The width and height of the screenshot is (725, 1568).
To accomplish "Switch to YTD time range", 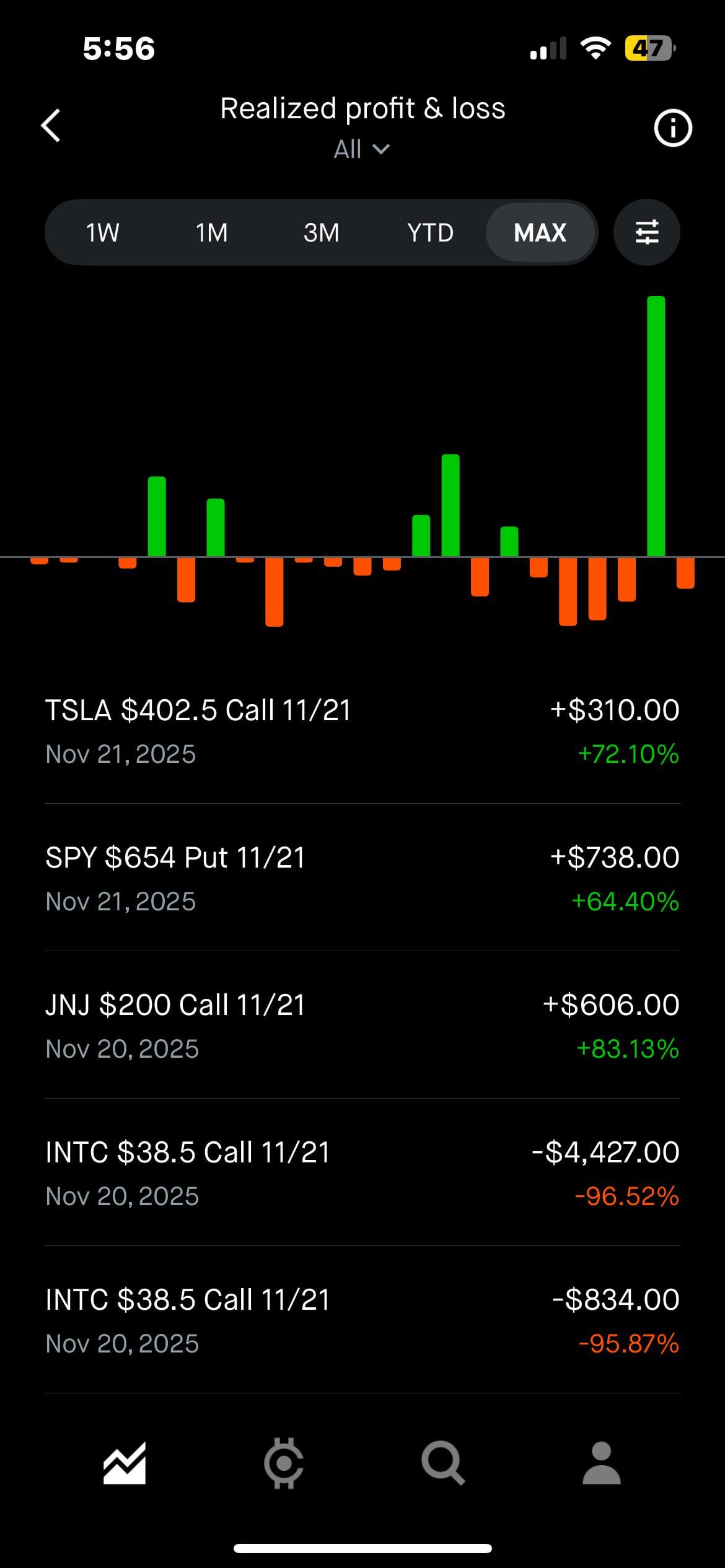I will [x=430, y=233].
